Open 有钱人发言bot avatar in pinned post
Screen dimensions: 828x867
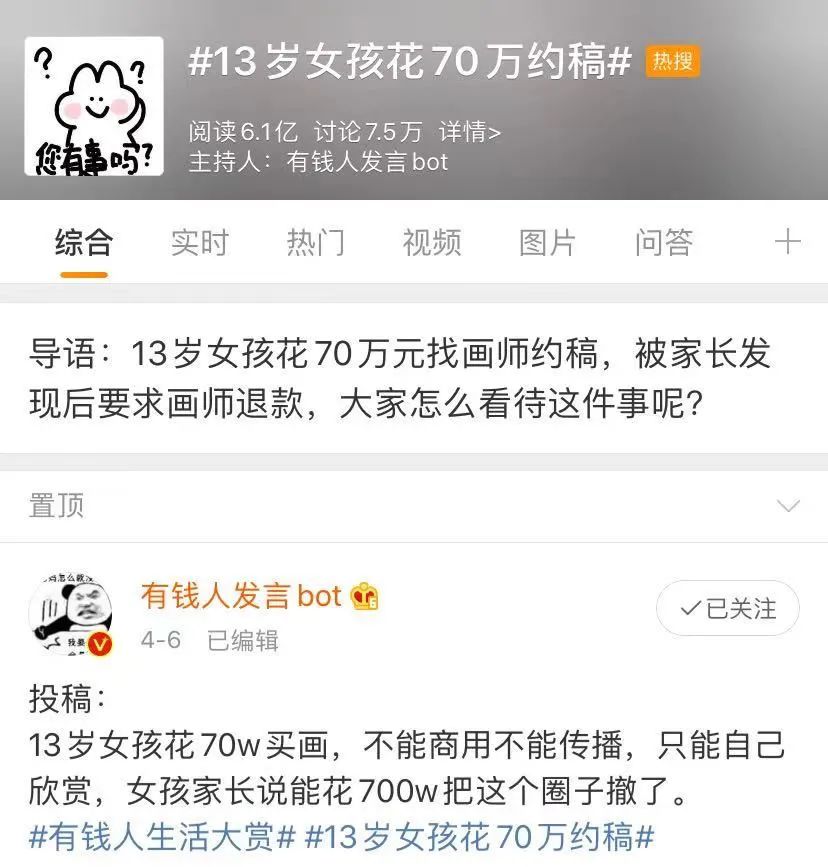click(71, 616)
